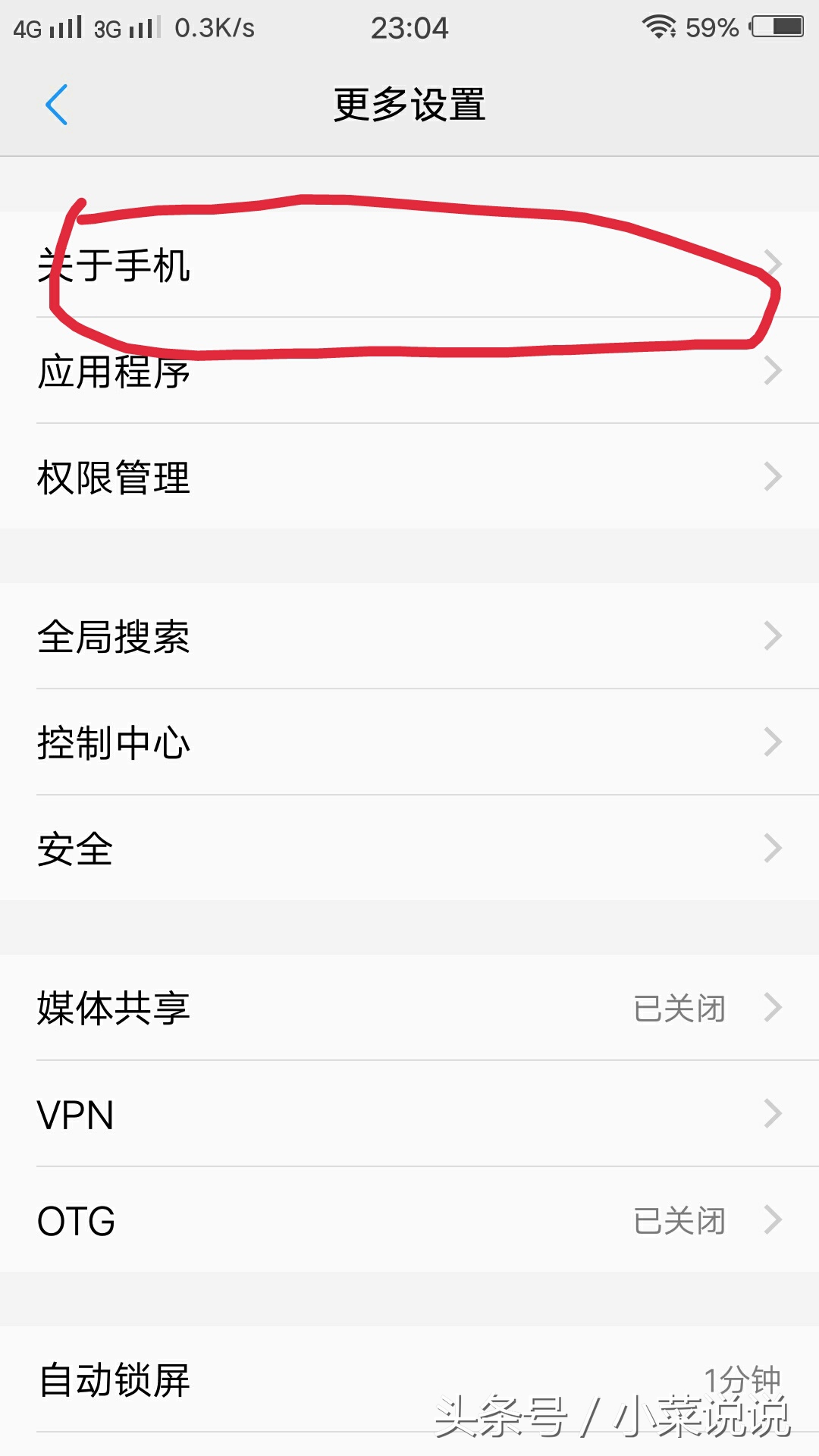Open the 安全 security settings
The width and height of the screenshot is (819, 1456).
pos(409,849)
